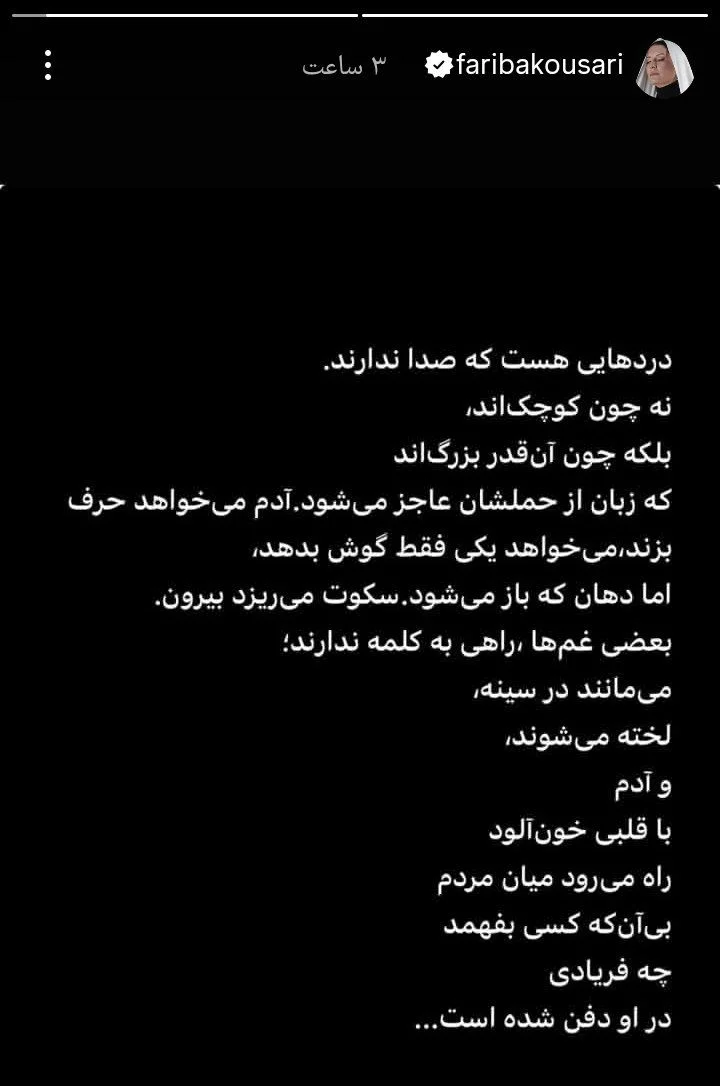The image size is (720, 1086).
Task: Open faribakousari's profile picture
Action: [x=665, y=67]
